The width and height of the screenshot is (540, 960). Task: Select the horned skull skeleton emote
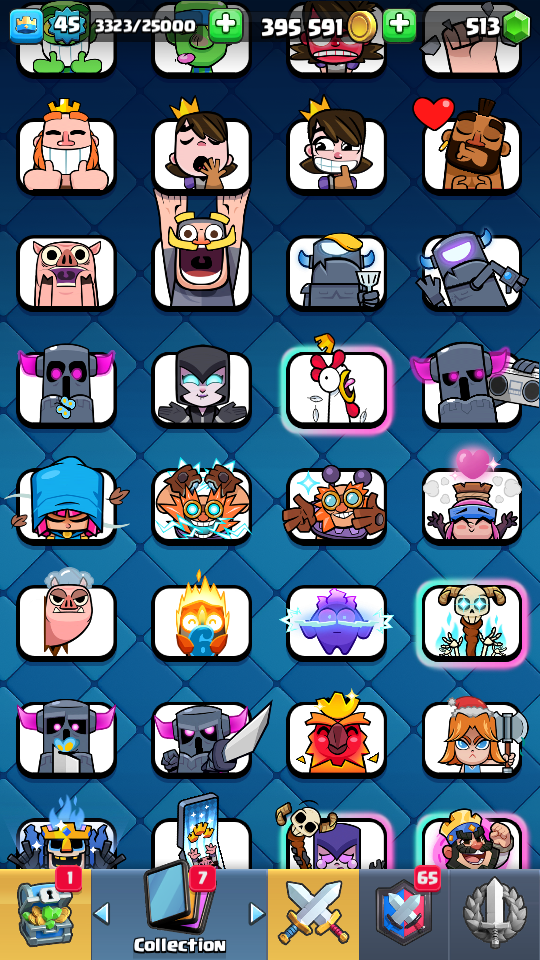pos(472,623)
